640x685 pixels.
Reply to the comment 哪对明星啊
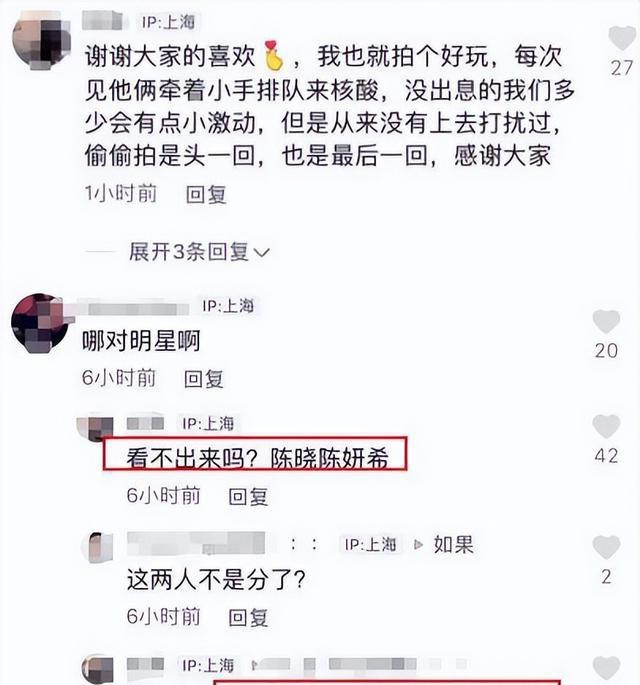pos(204,378)
